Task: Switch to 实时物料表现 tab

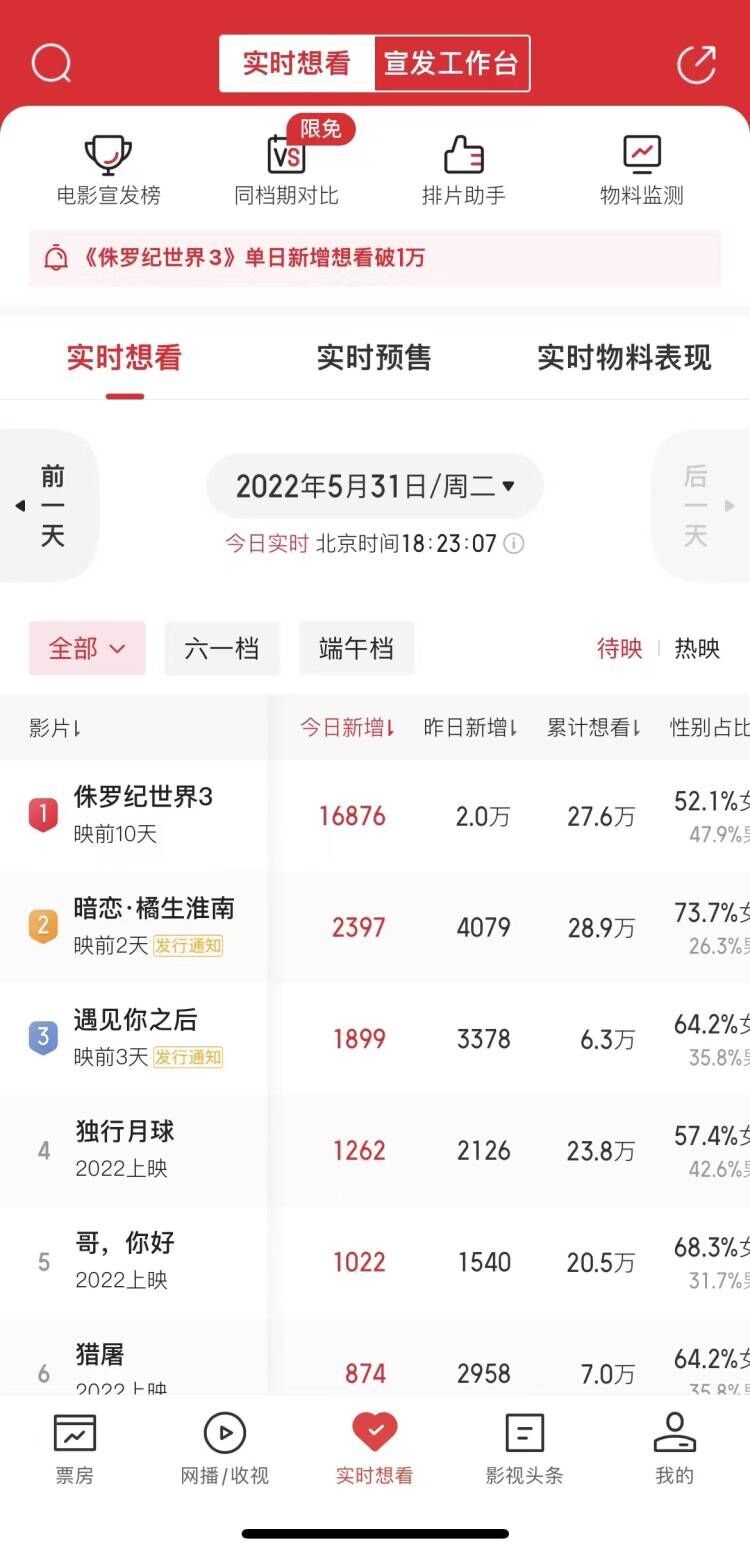Action: point(624,358)
